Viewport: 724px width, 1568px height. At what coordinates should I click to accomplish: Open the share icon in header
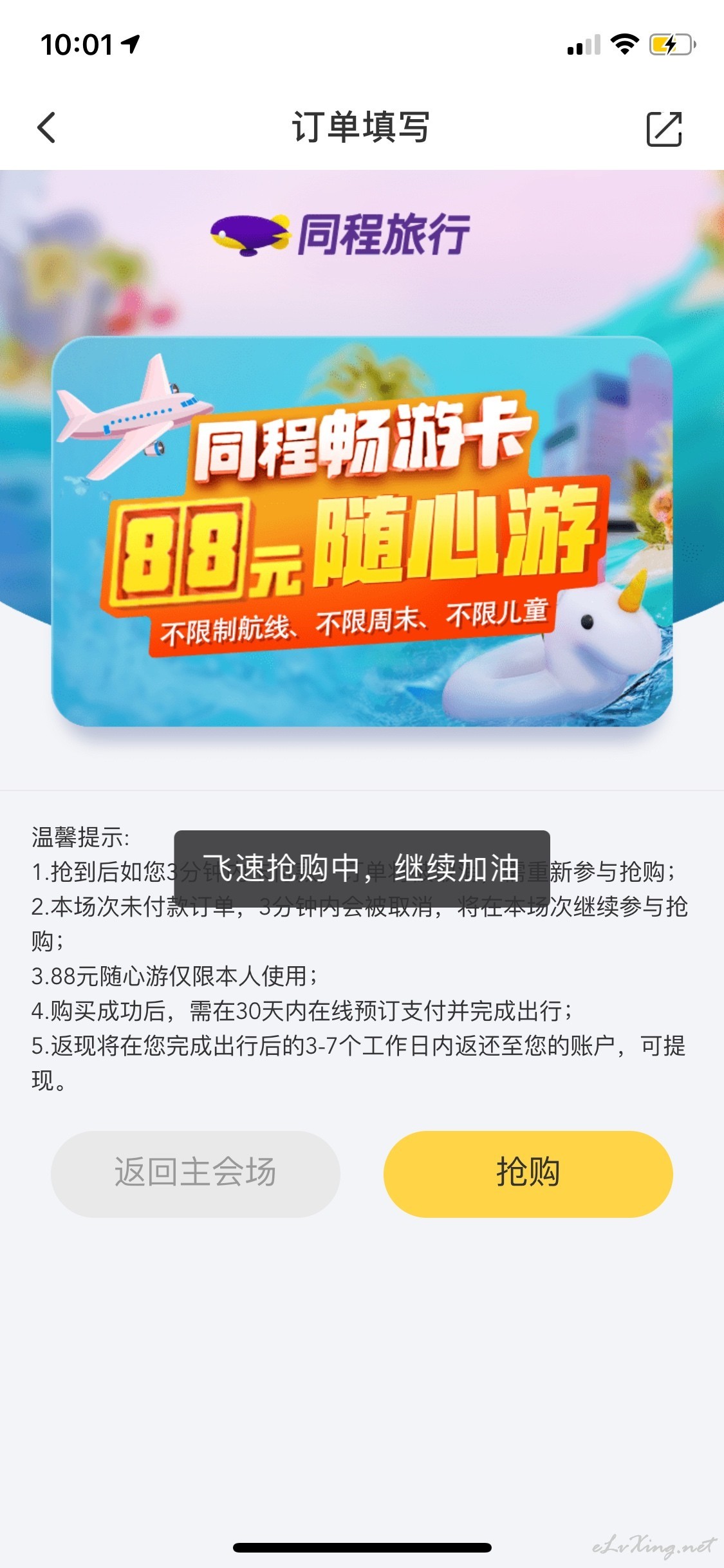pos(664,129)
